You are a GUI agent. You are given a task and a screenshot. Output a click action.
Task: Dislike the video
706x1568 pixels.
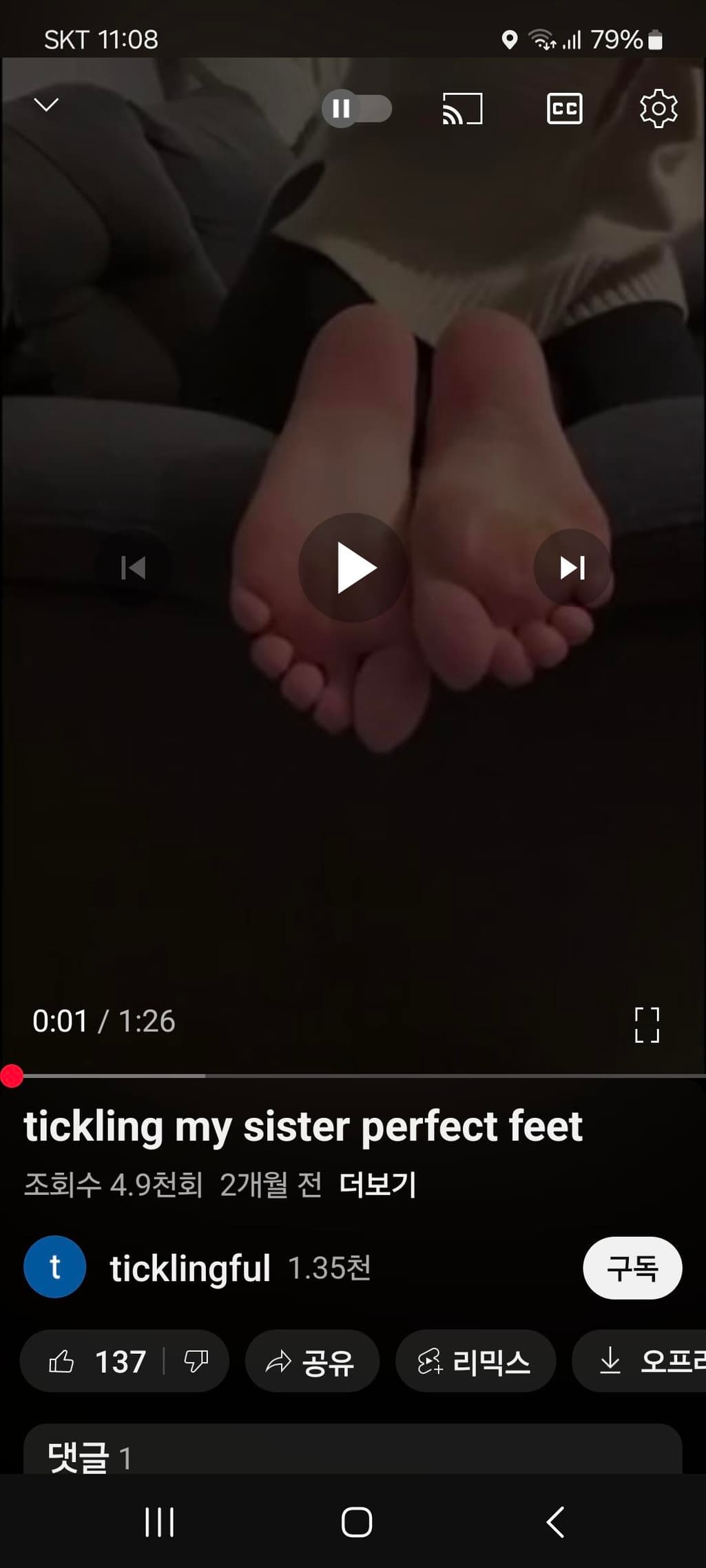coord(196,1362)
